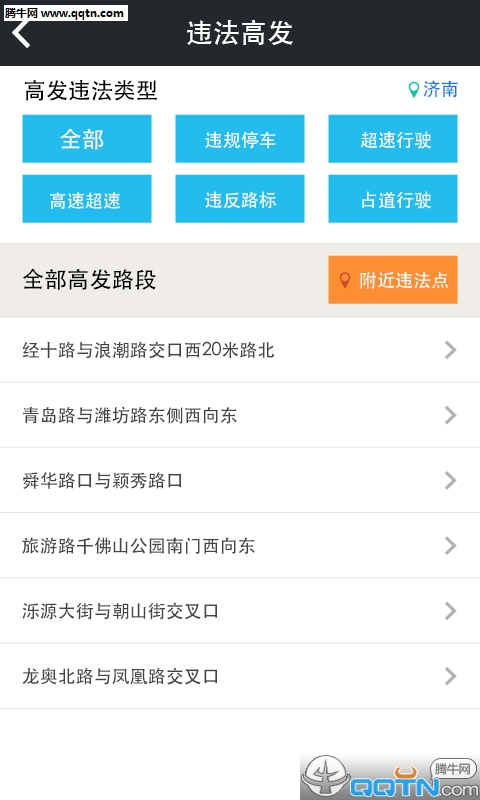This screenshot has height=800, width=480.
Task: Choose the 高速超速 type
Action: 87,199
